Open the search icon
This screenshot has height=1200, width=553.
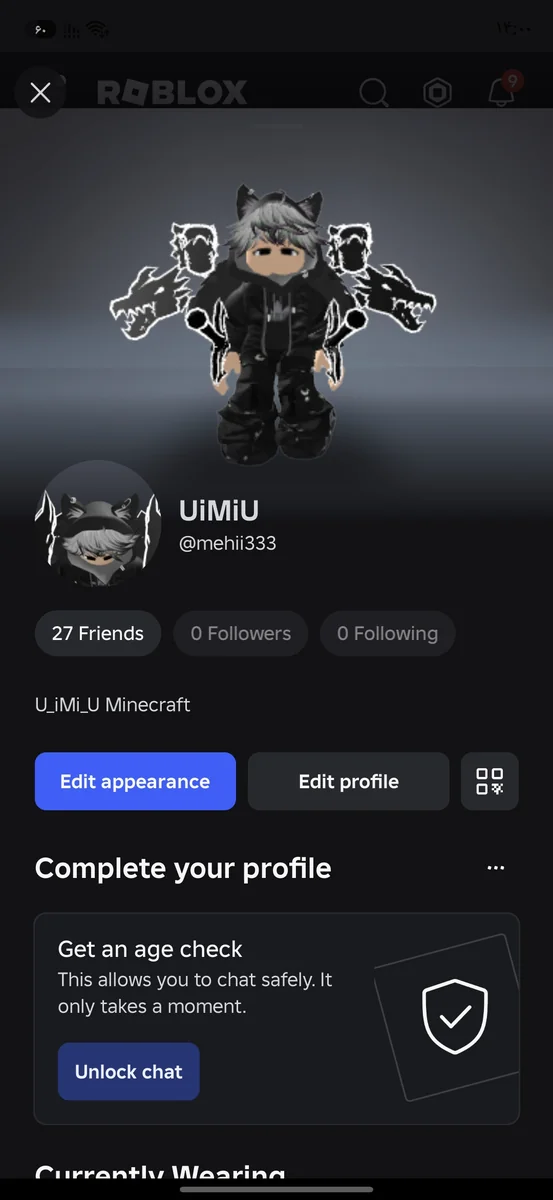(x=374, y=93)
